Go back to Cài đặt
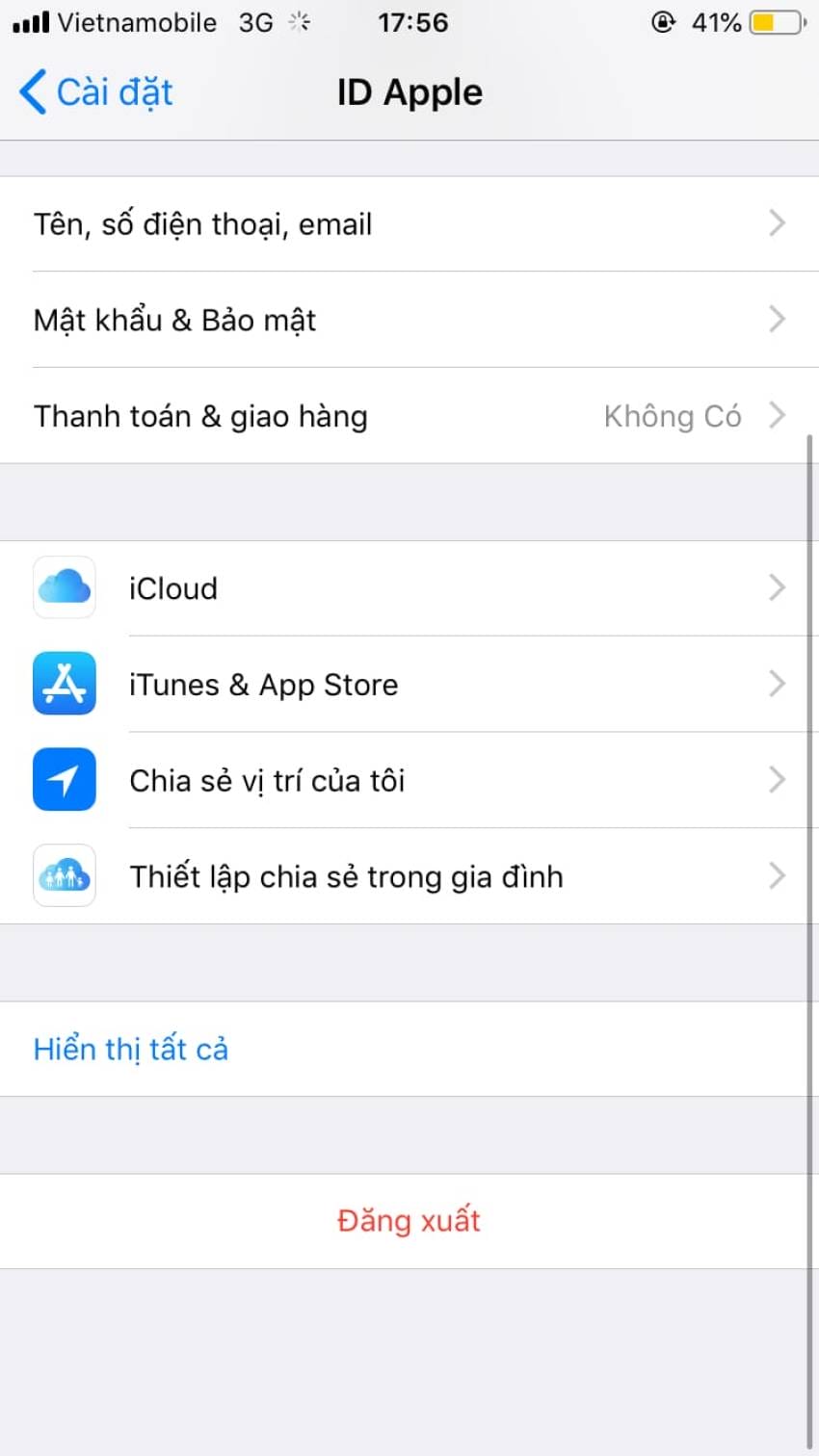Image resolution: width=819 pixels, height=1456 pixels. [x=96, y=92]
